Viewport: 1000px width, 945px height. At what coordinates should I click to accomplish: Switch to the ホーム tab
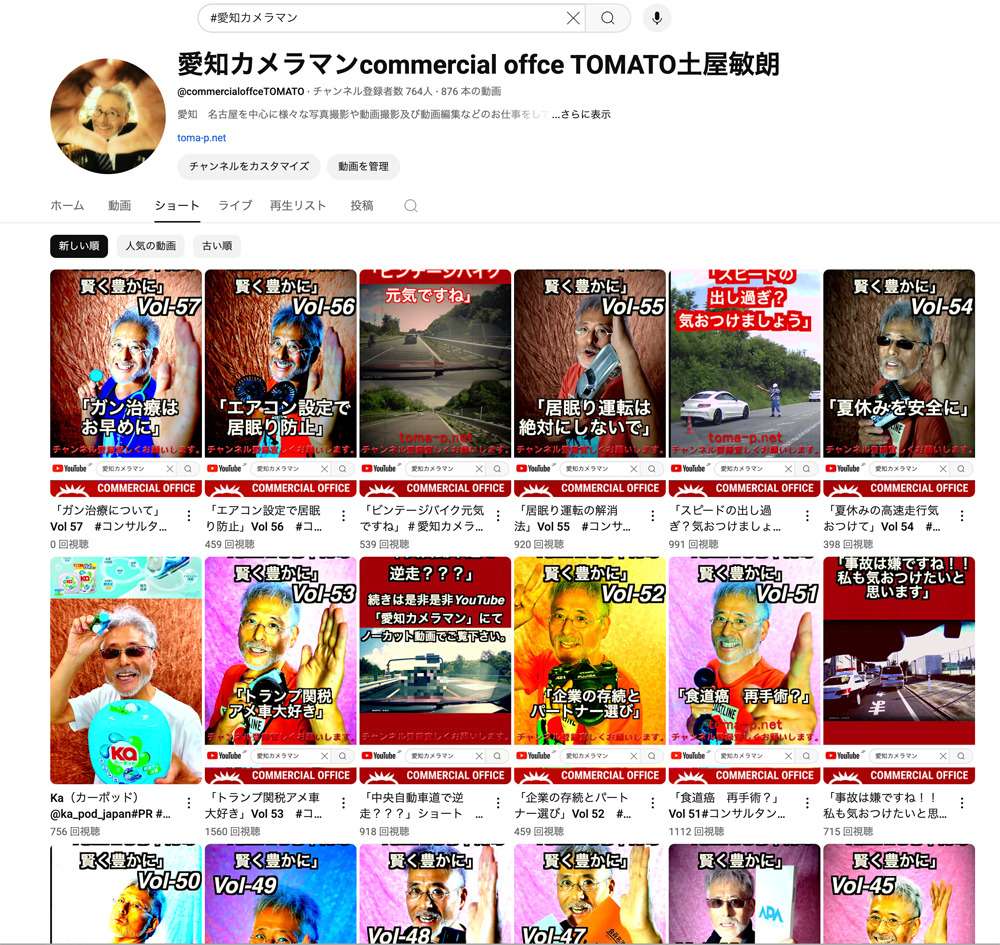point(67,205)
